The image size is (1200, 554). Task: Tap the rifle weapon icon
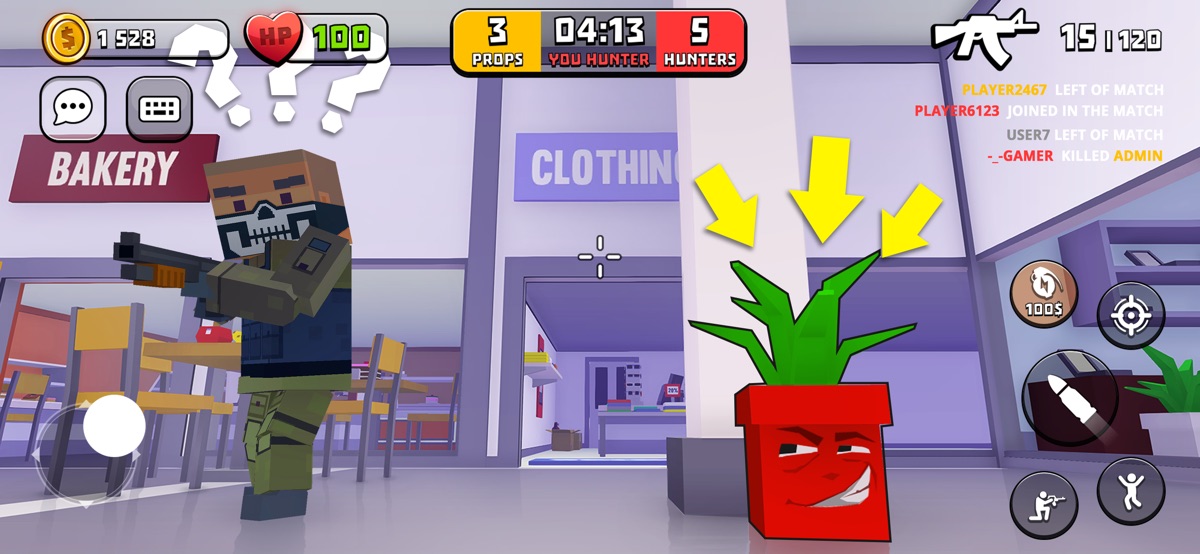pos(984,35)
